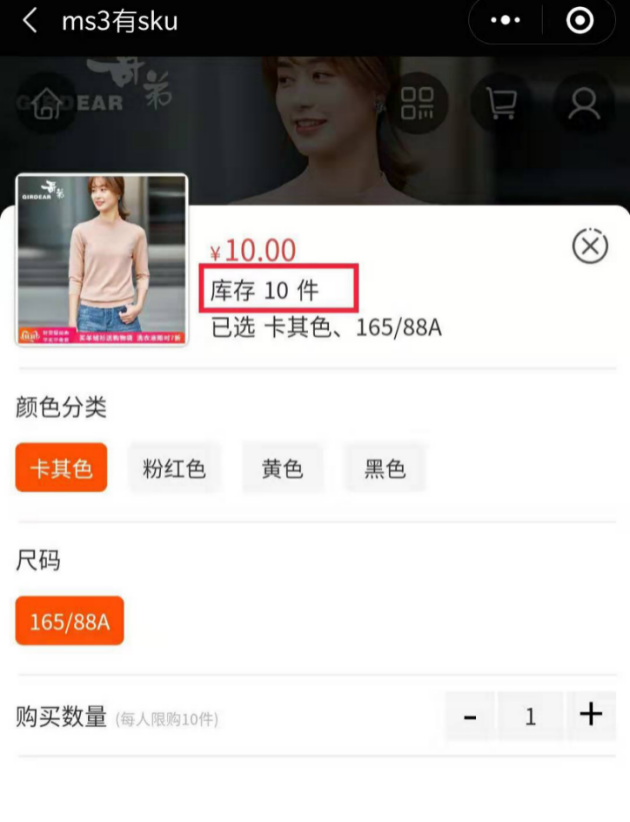Choose the 黄色 color option
Screen dimensions: 630x822
(282, 468)
